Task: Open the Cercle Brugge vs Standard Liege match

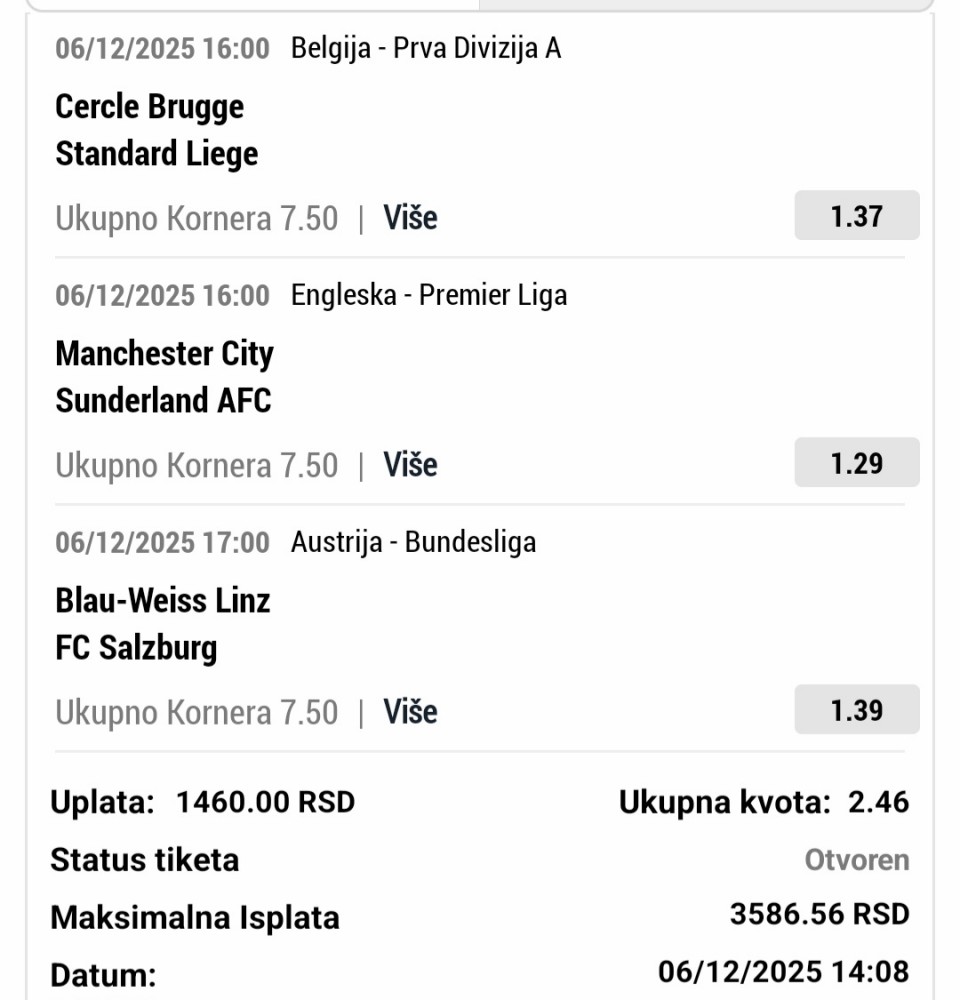Action: pos(157,130)
